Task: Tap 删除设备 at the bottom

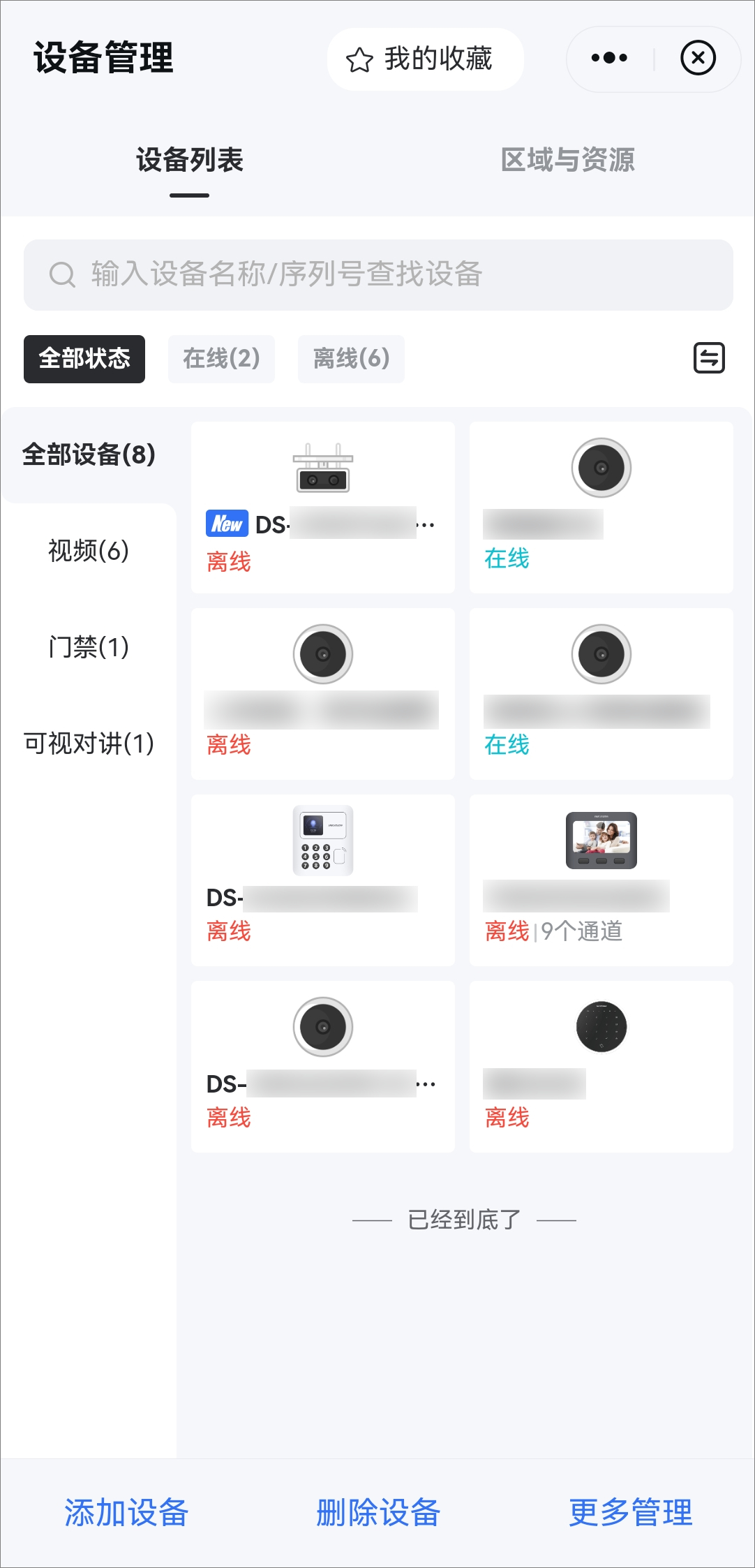Action: click(378, 1513)
